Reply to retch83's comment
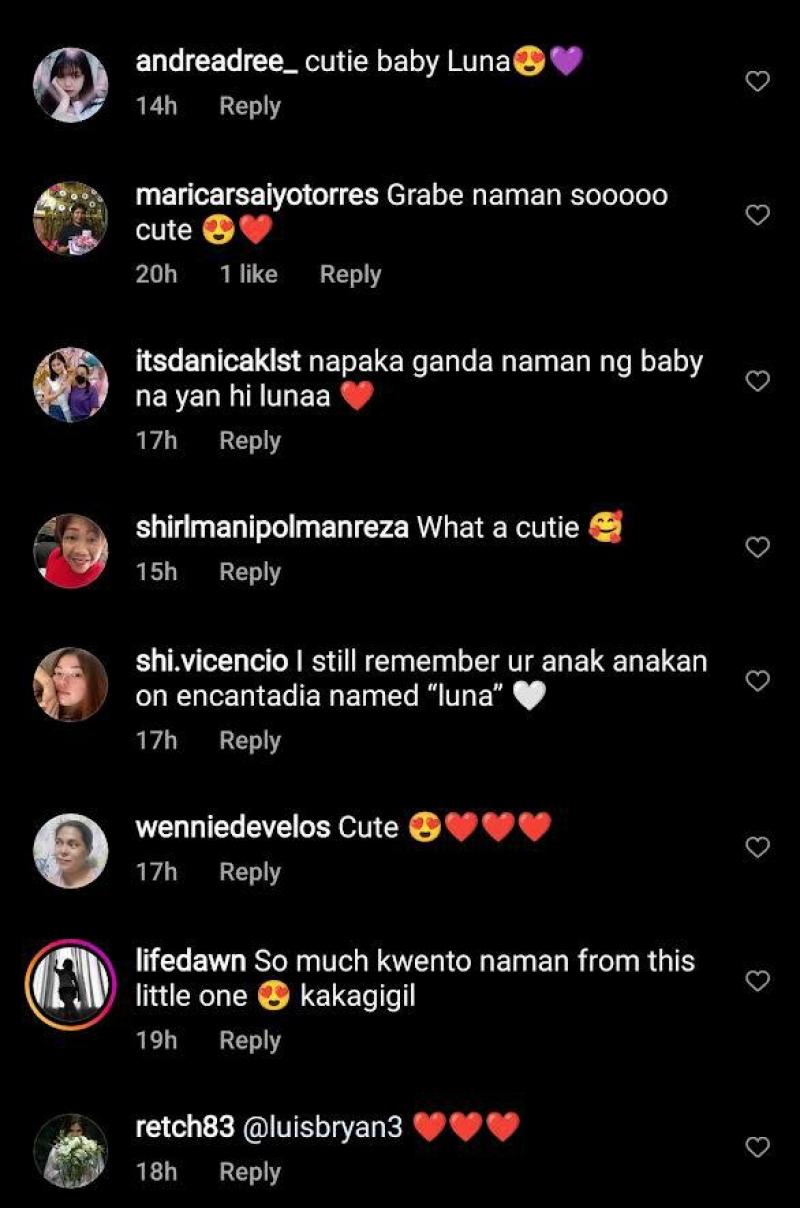 point(249,1172)
